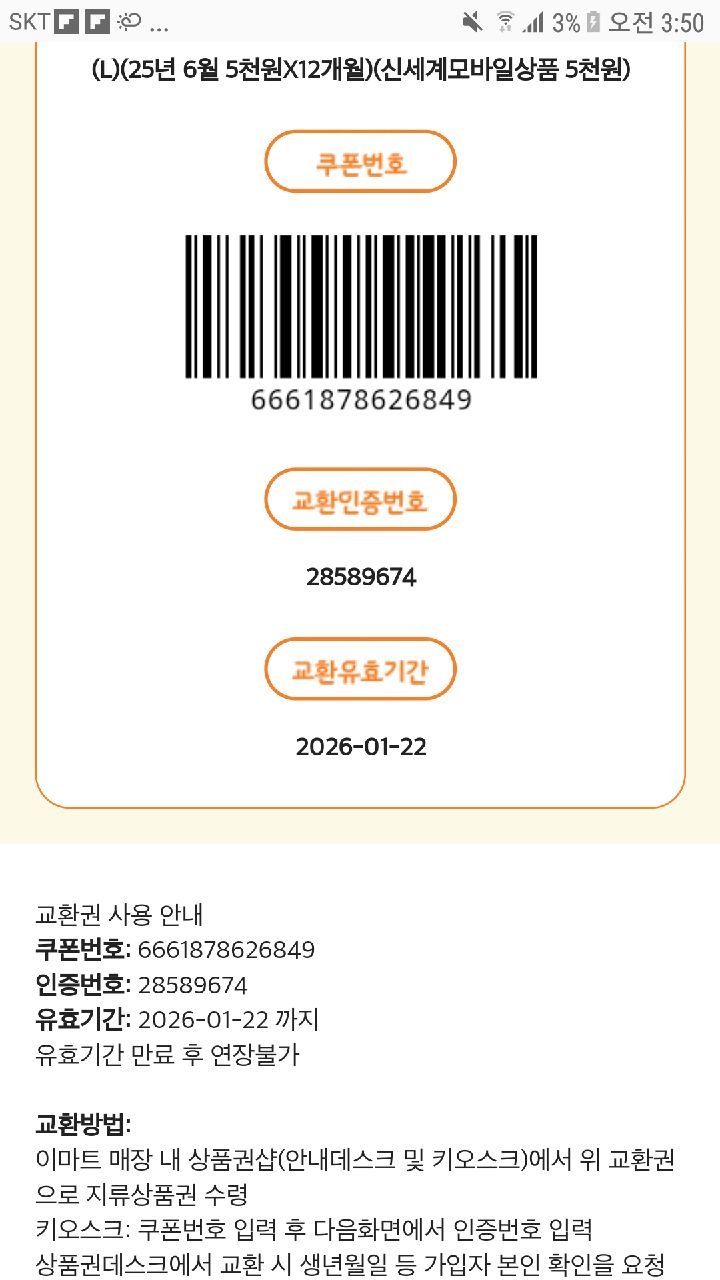Tap the barcode image

pos(360,305)
